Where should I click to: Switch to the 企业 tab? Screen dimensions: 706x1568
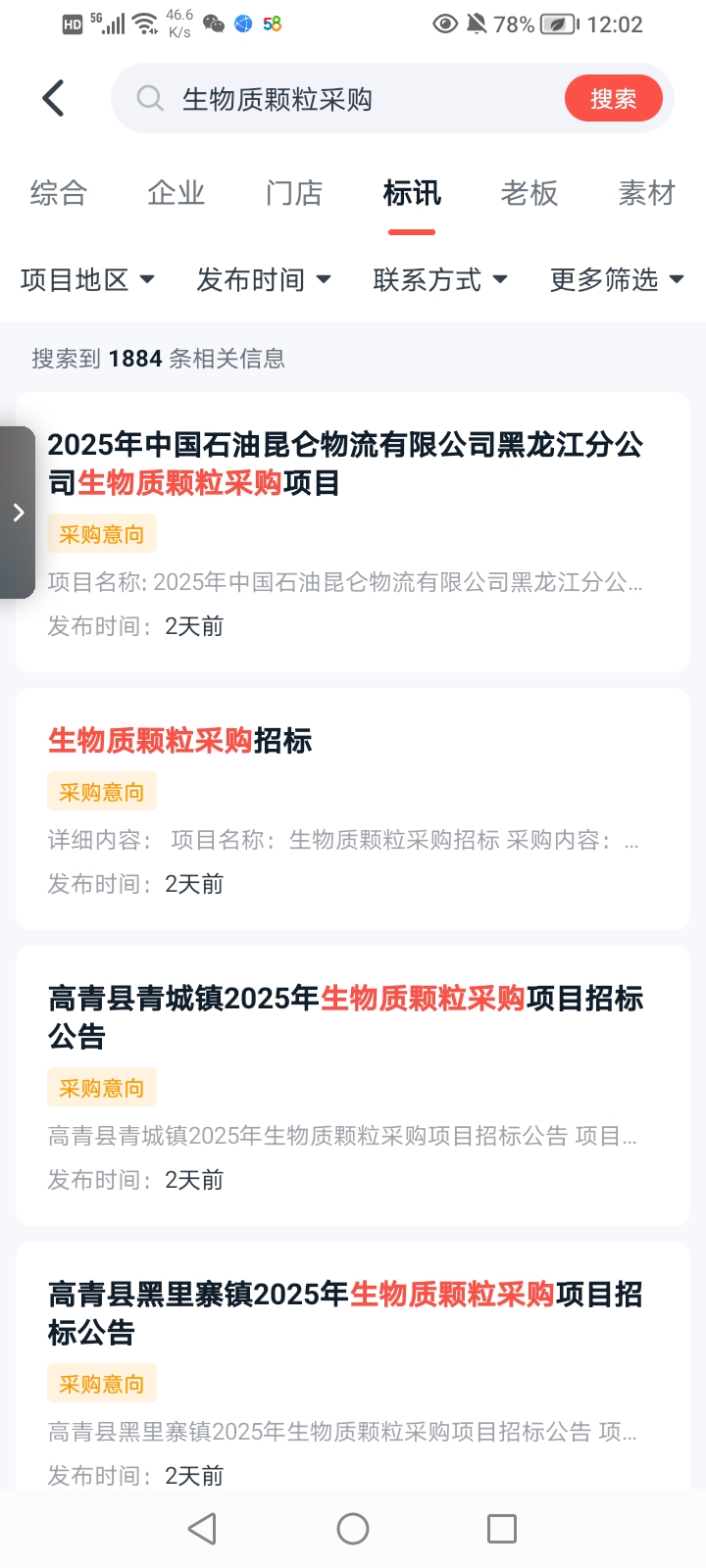pos(176,193)
